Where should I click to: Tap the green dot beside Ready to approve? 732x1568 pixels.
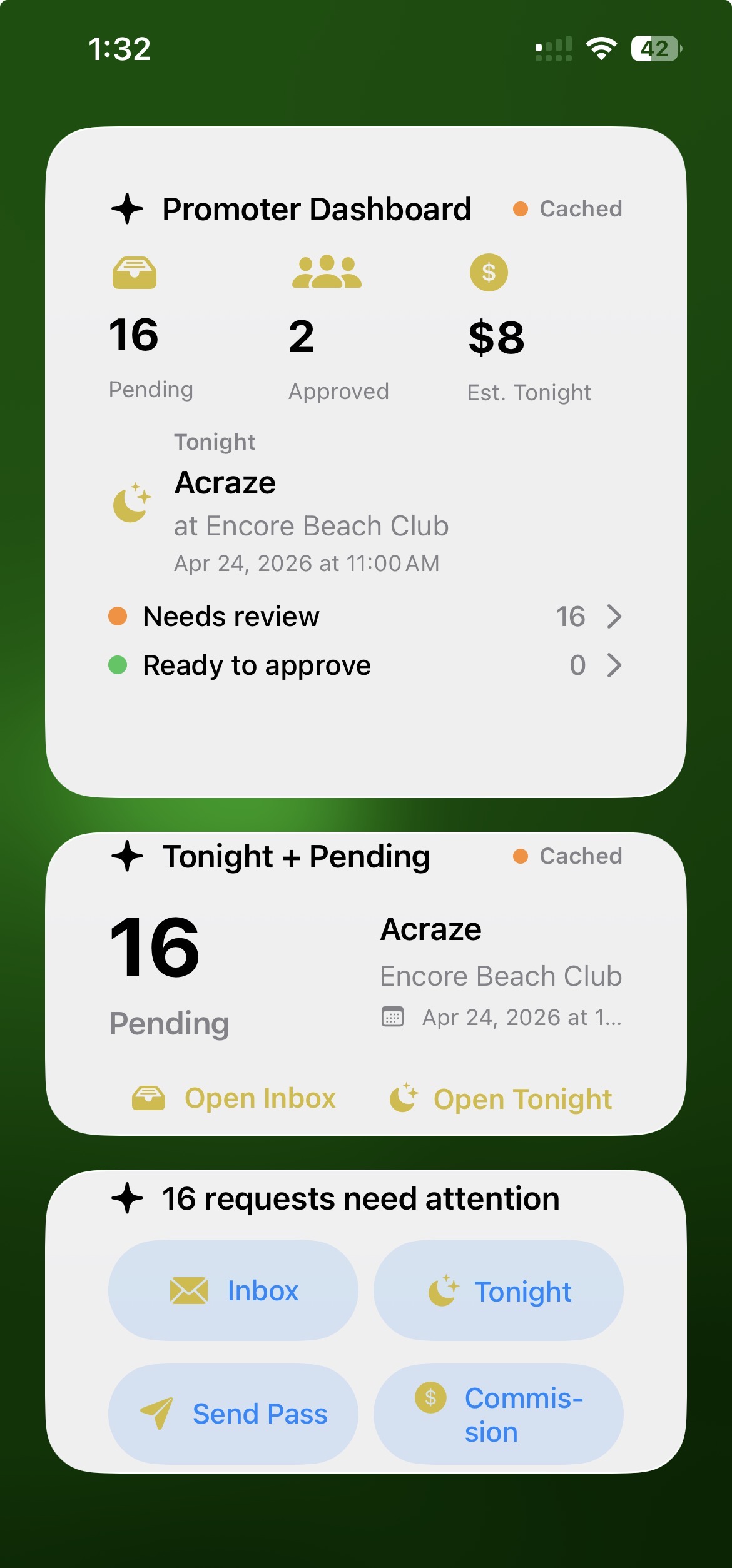coord(119,665)
